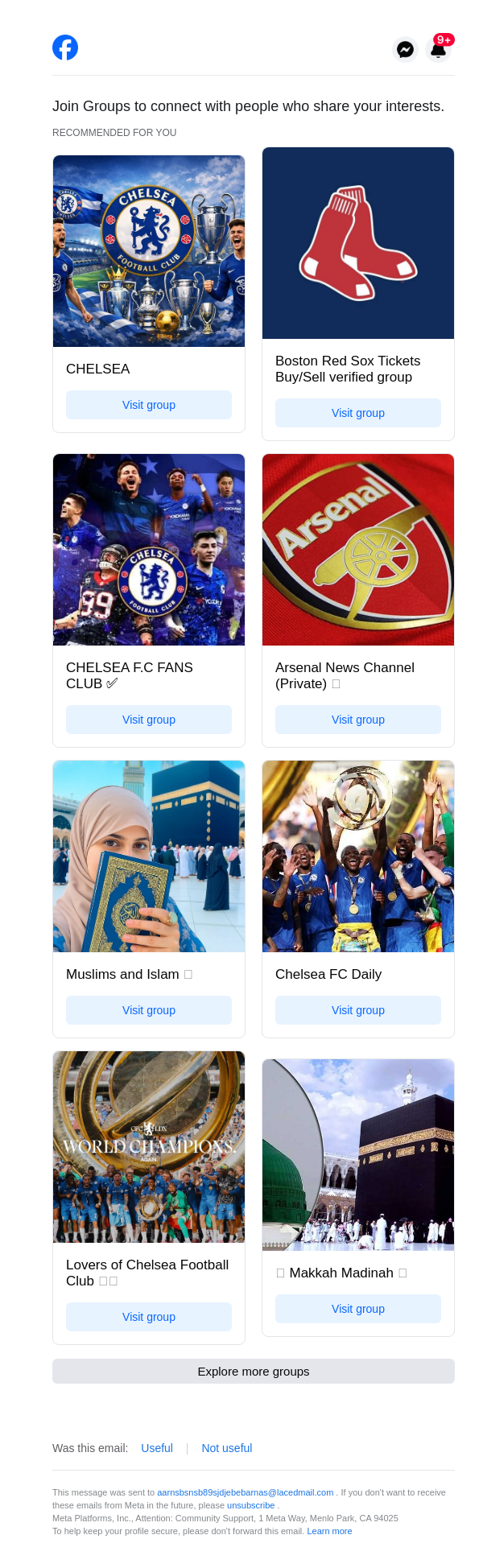Image resolution: width=483 pixels, height=1568 pixels.
Task: Tap the Facebook logo in header
Action: point(65,47)
